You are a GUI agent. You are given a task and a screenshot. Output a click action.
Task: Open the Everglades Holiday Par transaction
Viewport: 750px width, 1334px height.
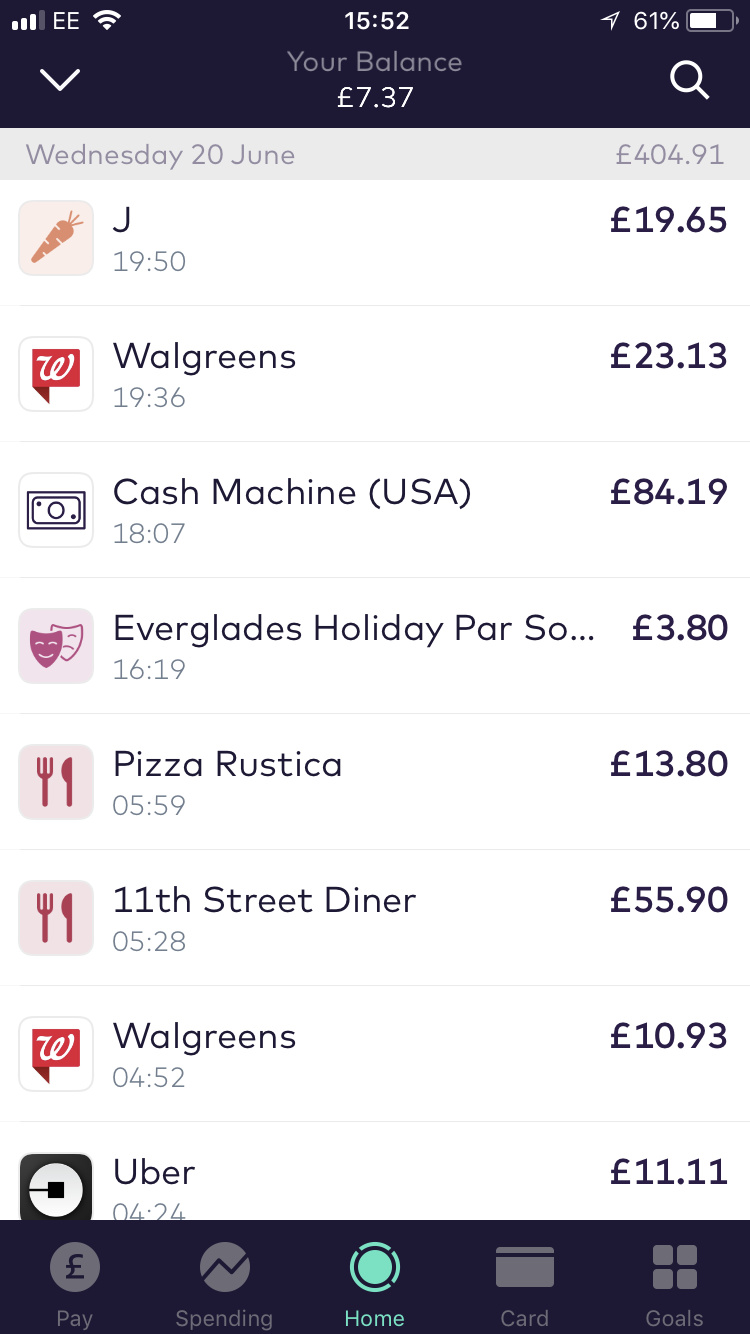coord(375,646)
